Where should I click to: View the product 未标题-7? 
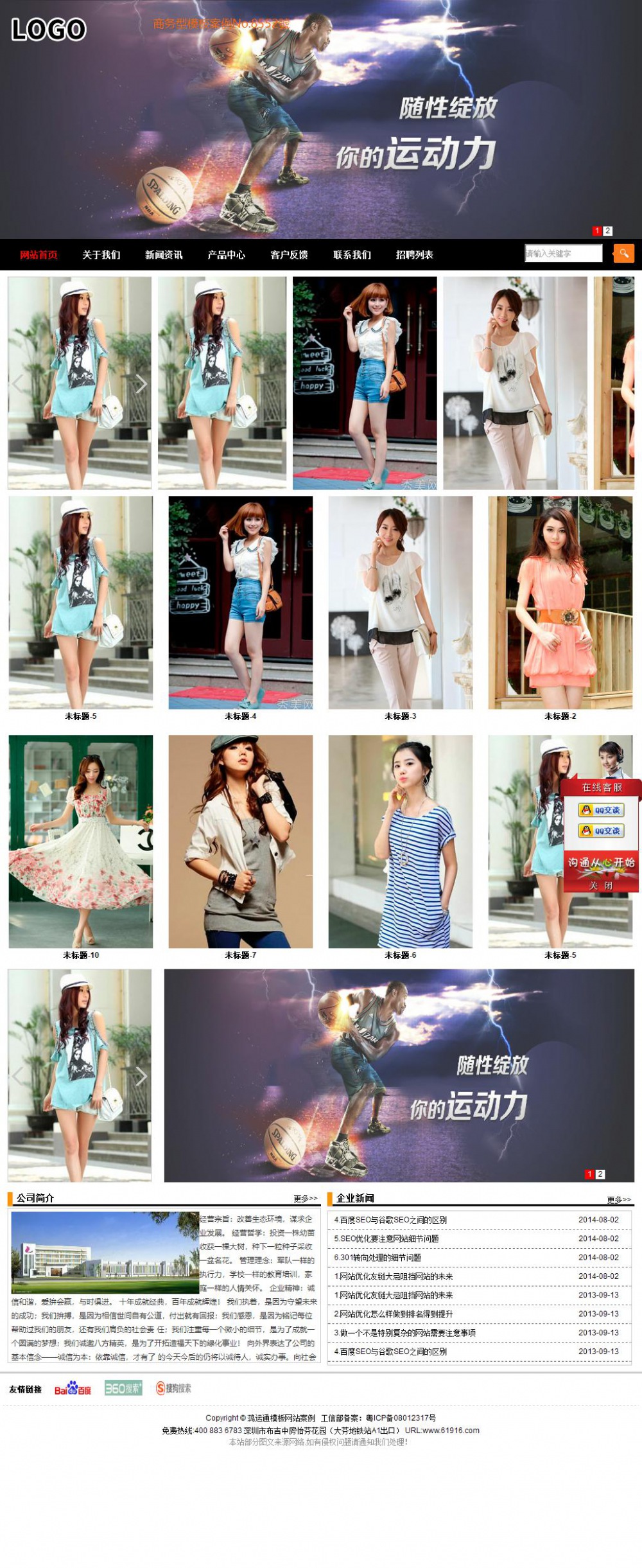(x=241, y=841)
